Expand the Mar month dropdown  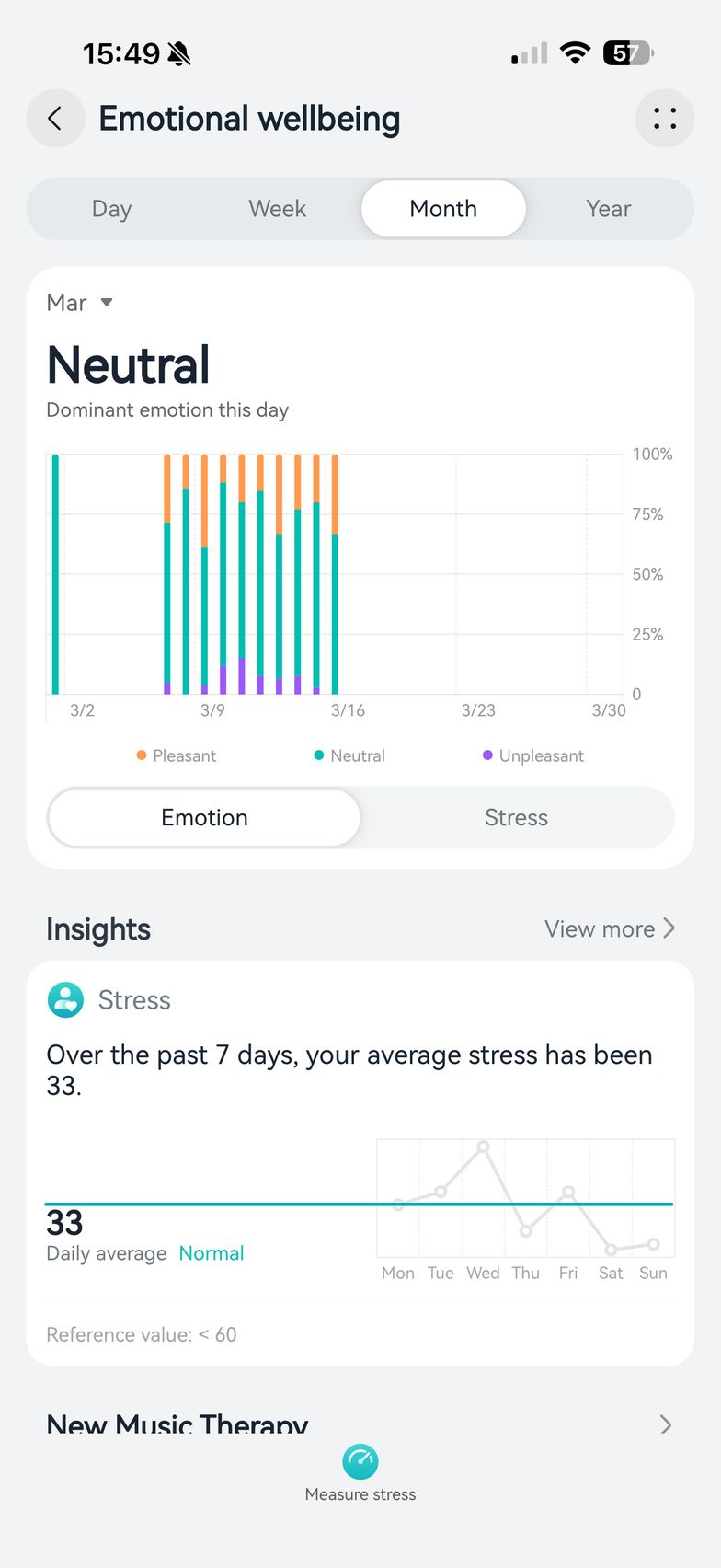pyautogui.click(x=80, y=303)
